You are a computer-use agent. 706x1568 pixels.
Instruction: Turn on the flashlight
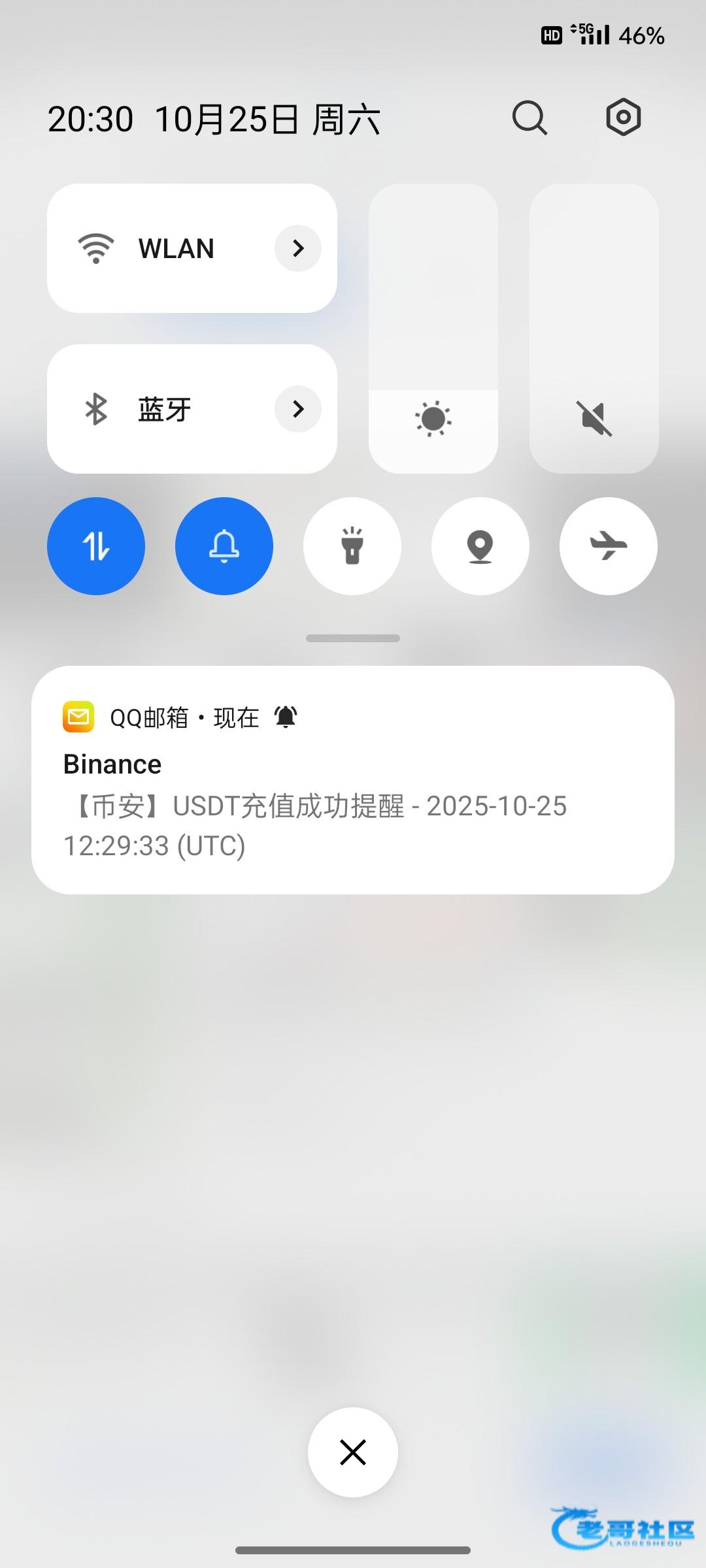tap(352, 546)
